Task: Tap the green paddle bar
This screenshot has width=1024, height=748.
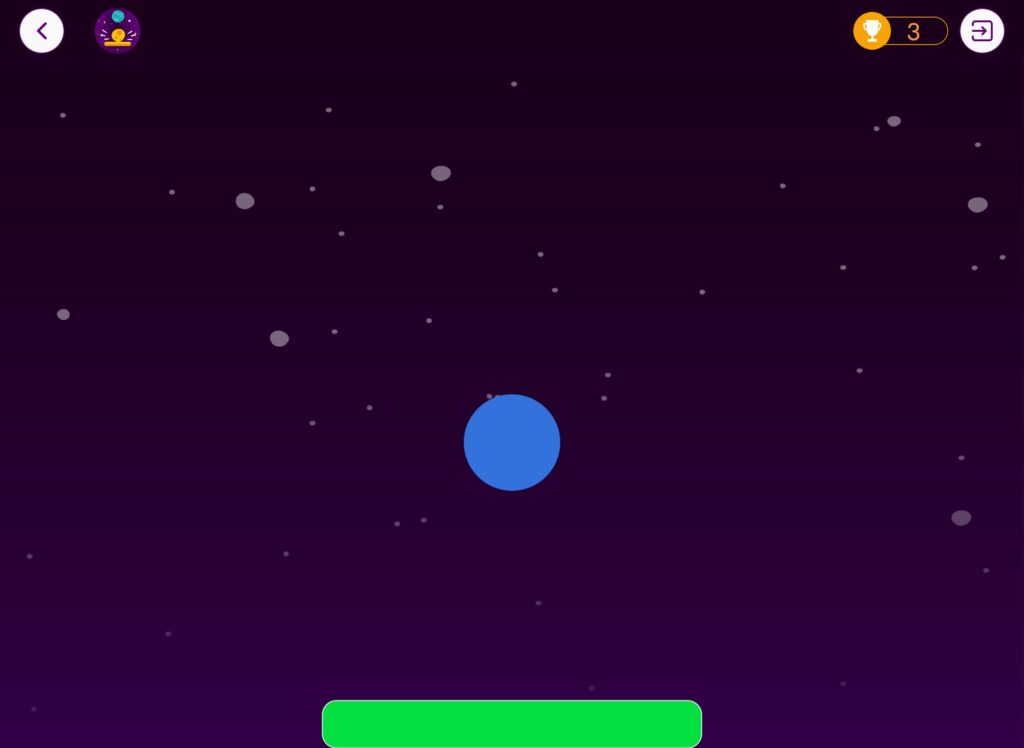Action: click(x=511, y=723)
